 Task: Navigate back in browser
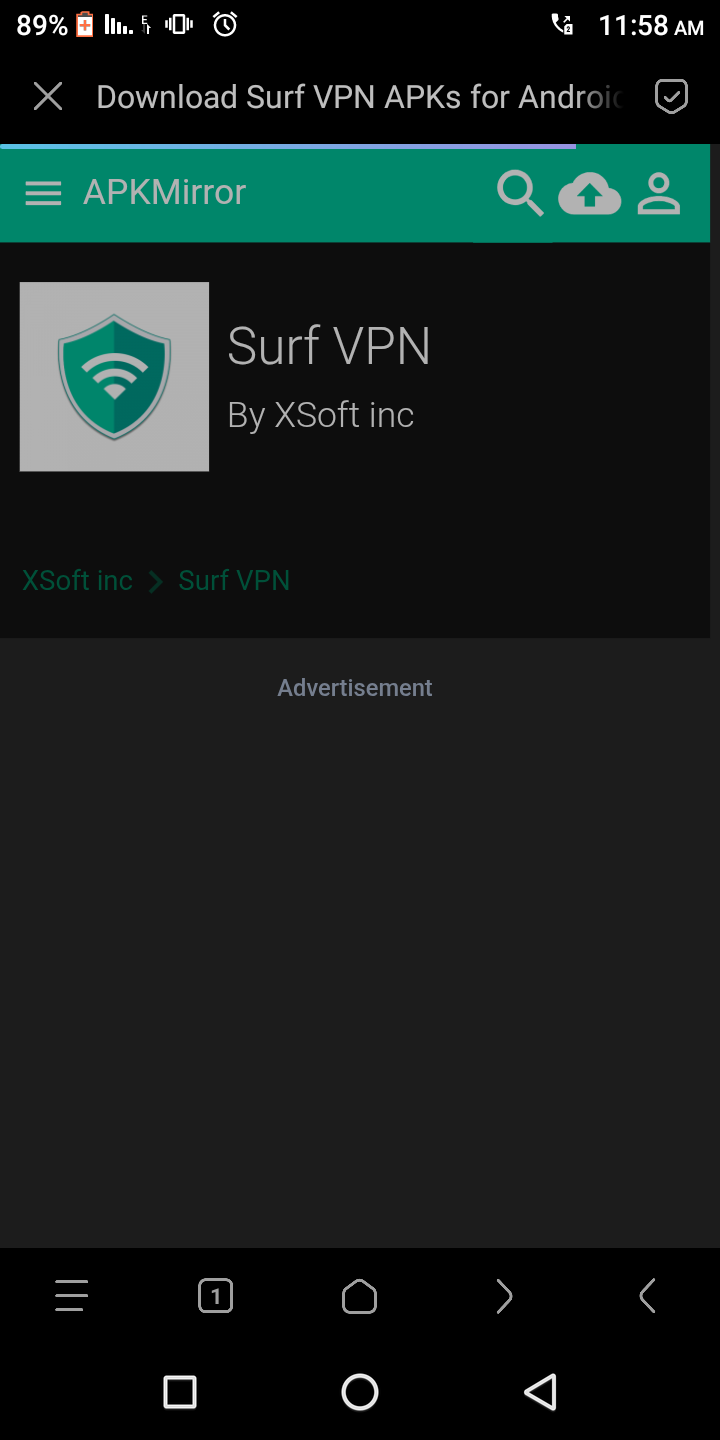click(647, 1297)
